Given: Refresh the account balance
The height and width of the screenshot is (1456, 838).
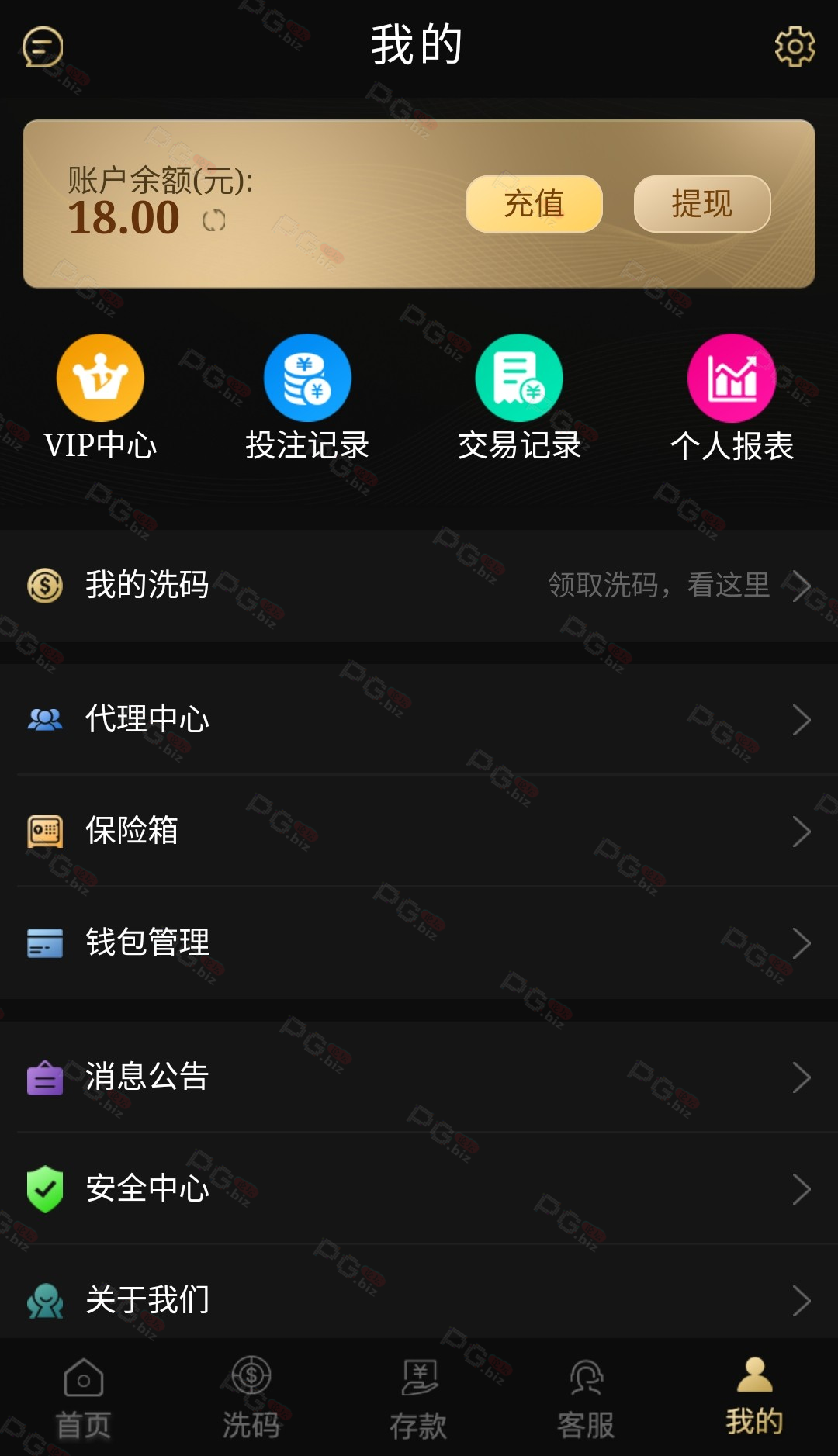Looking at the screenshot, I should coord(213,221).
